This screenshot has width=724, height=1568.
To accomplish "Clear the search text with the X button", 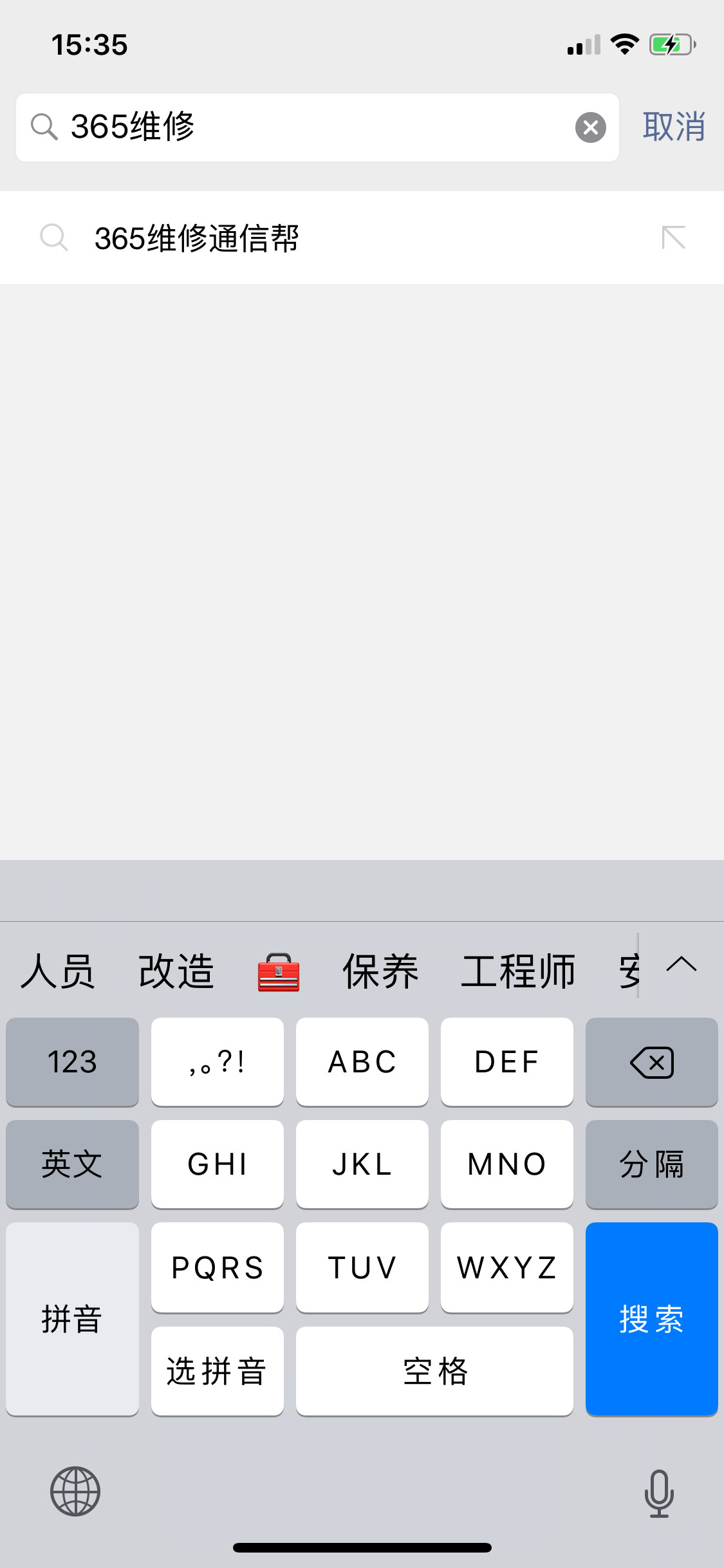I will coord(590,127).
